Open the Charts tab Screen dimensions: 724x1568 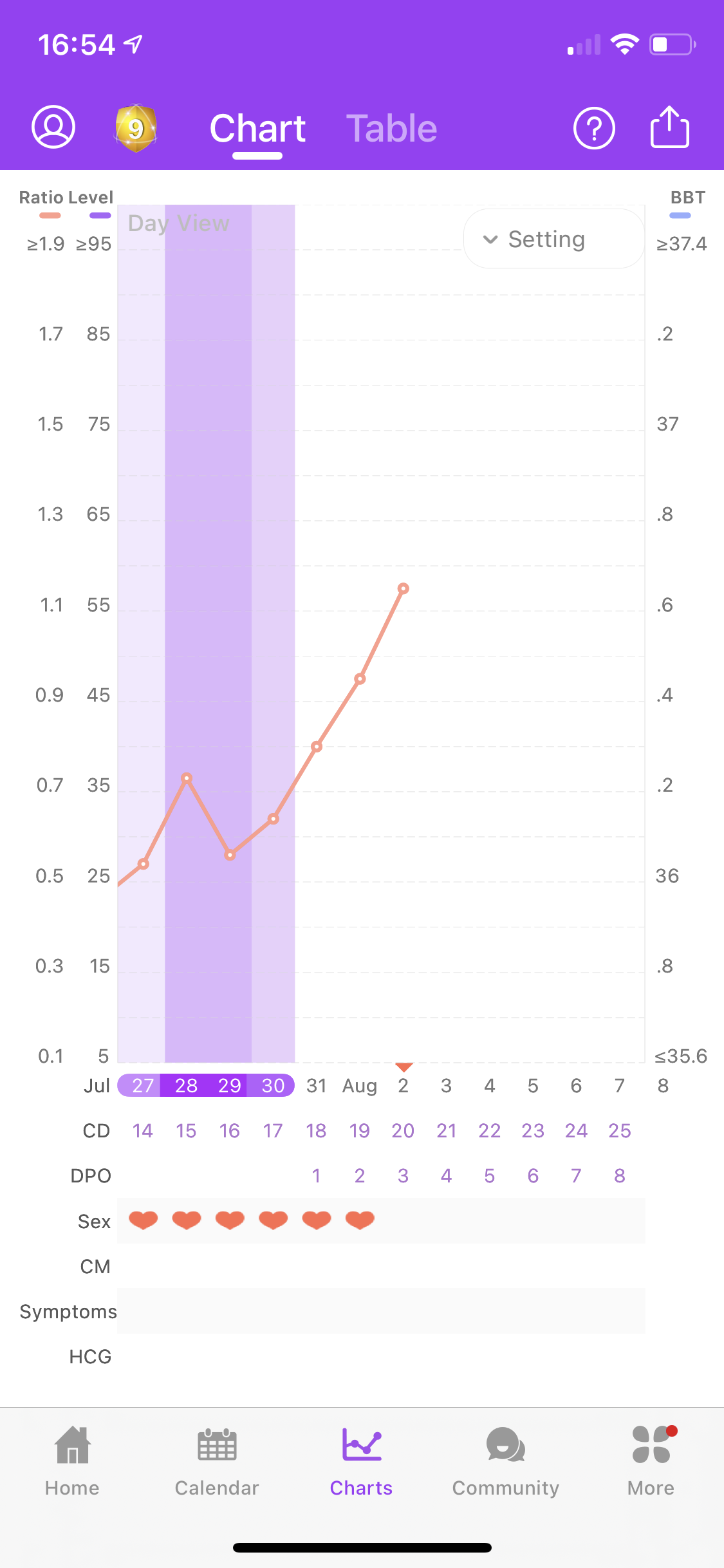tap(361, 1461)
